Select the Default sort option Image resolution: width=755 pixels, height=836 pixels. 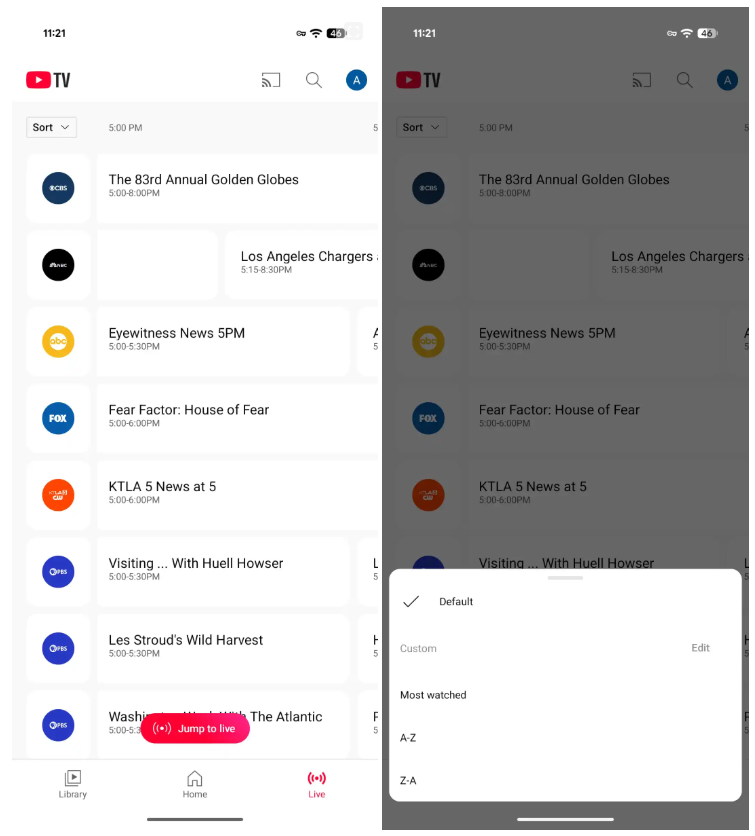[x=458, y=602]
